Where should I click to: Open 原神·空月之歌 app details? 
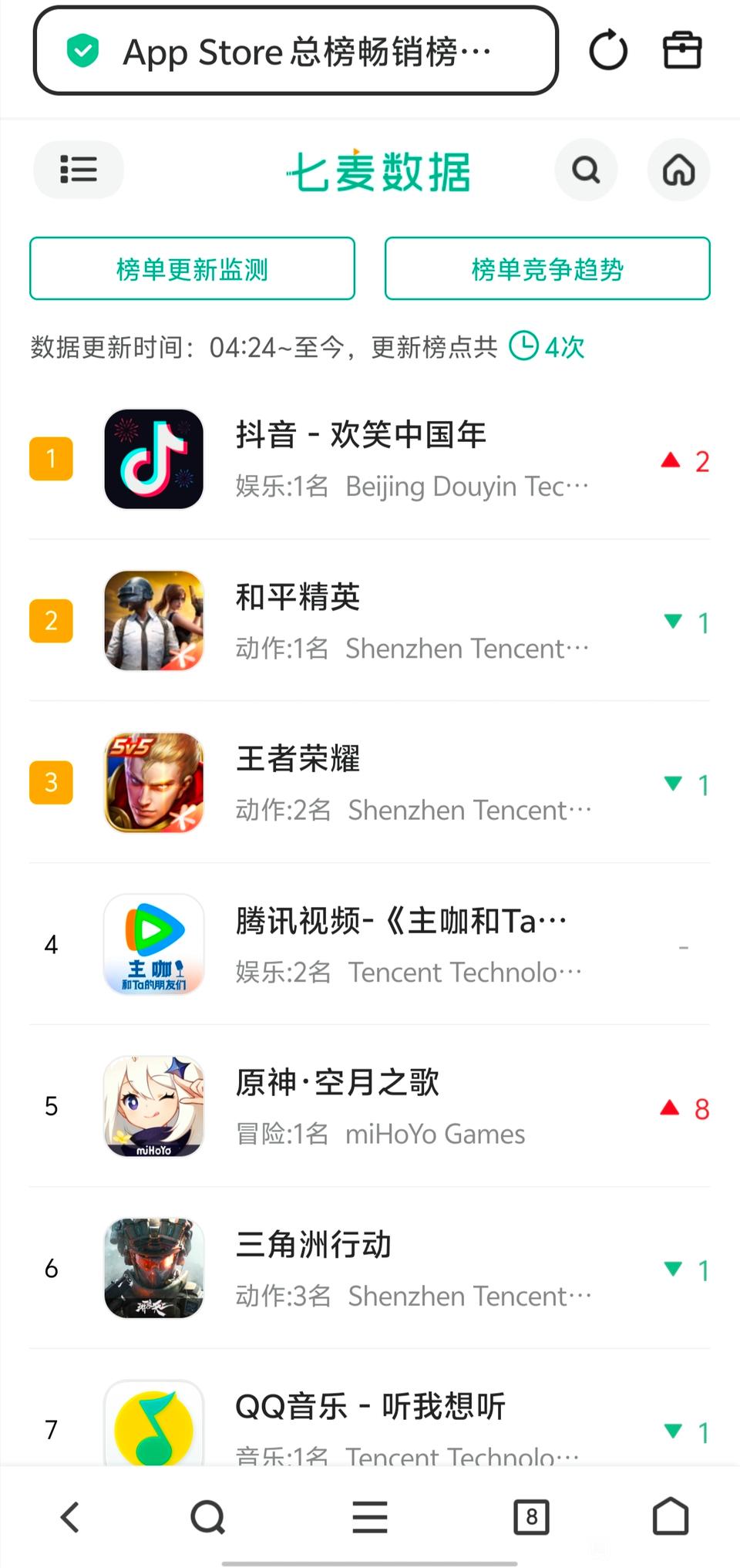coord(338,1083)
